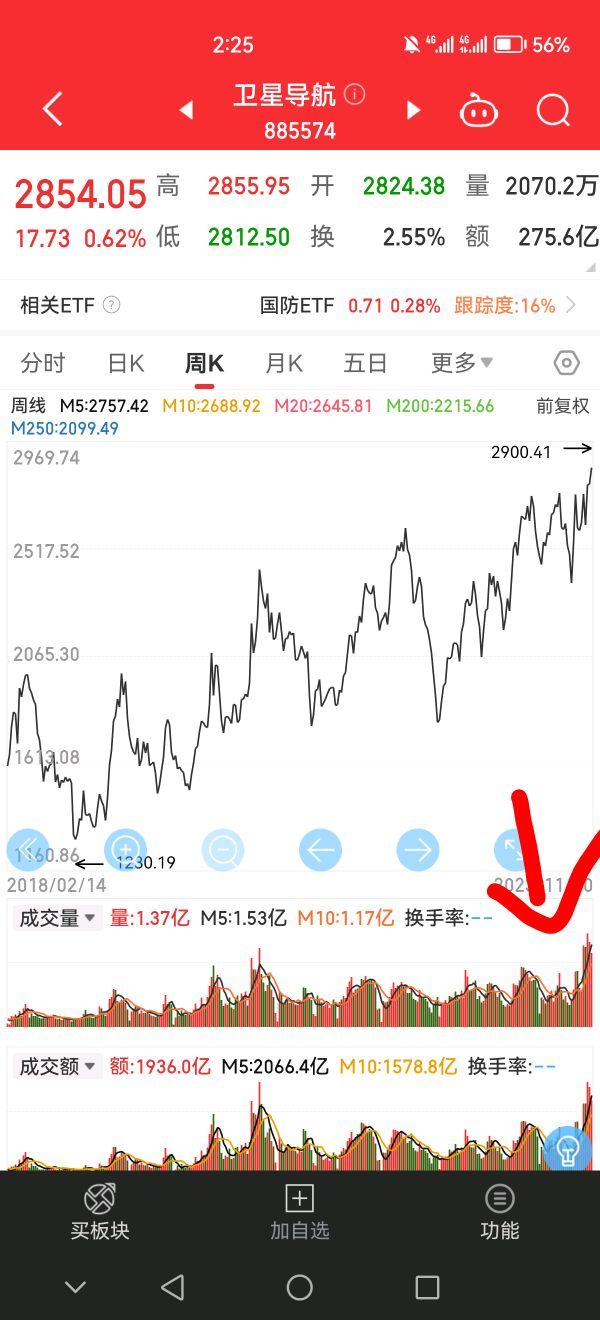Tap 买板块 at the bottom bar
This screenshot has width=600, height=1320.
[100, 1212]
